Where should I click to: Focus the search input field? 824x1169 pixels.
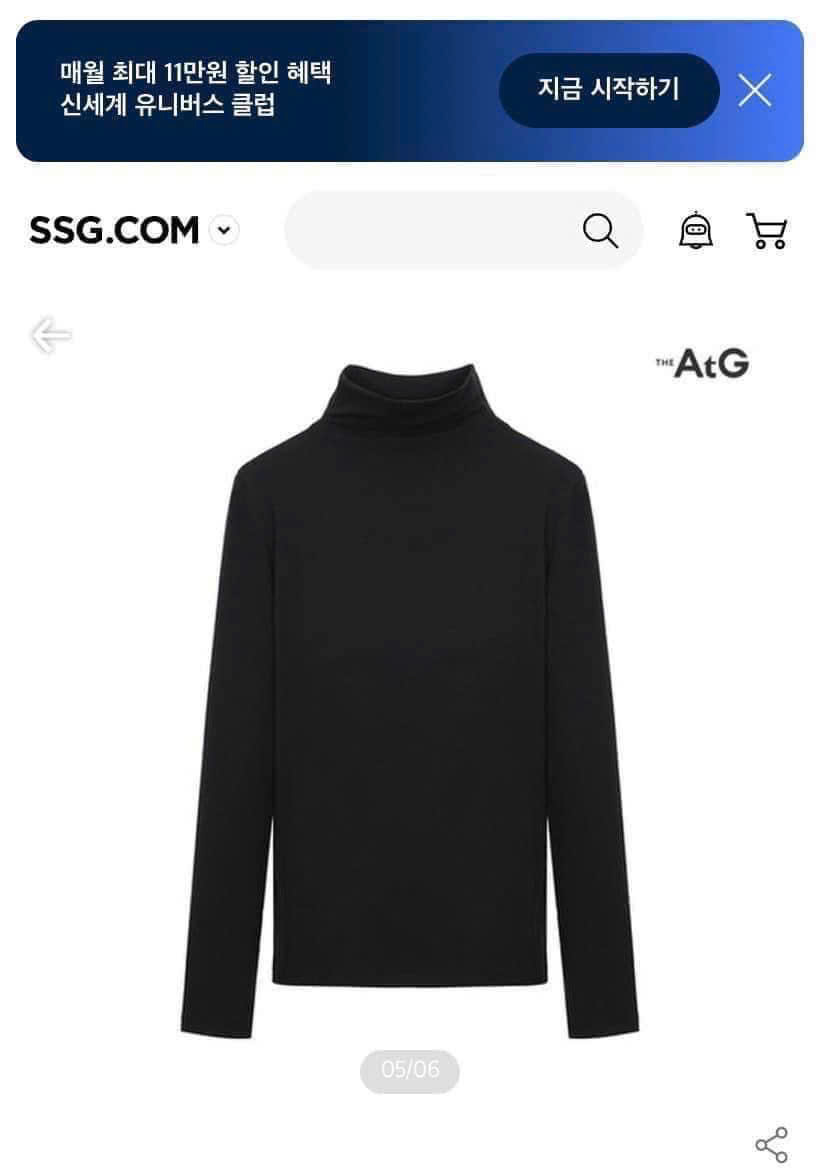coord(430,231)
